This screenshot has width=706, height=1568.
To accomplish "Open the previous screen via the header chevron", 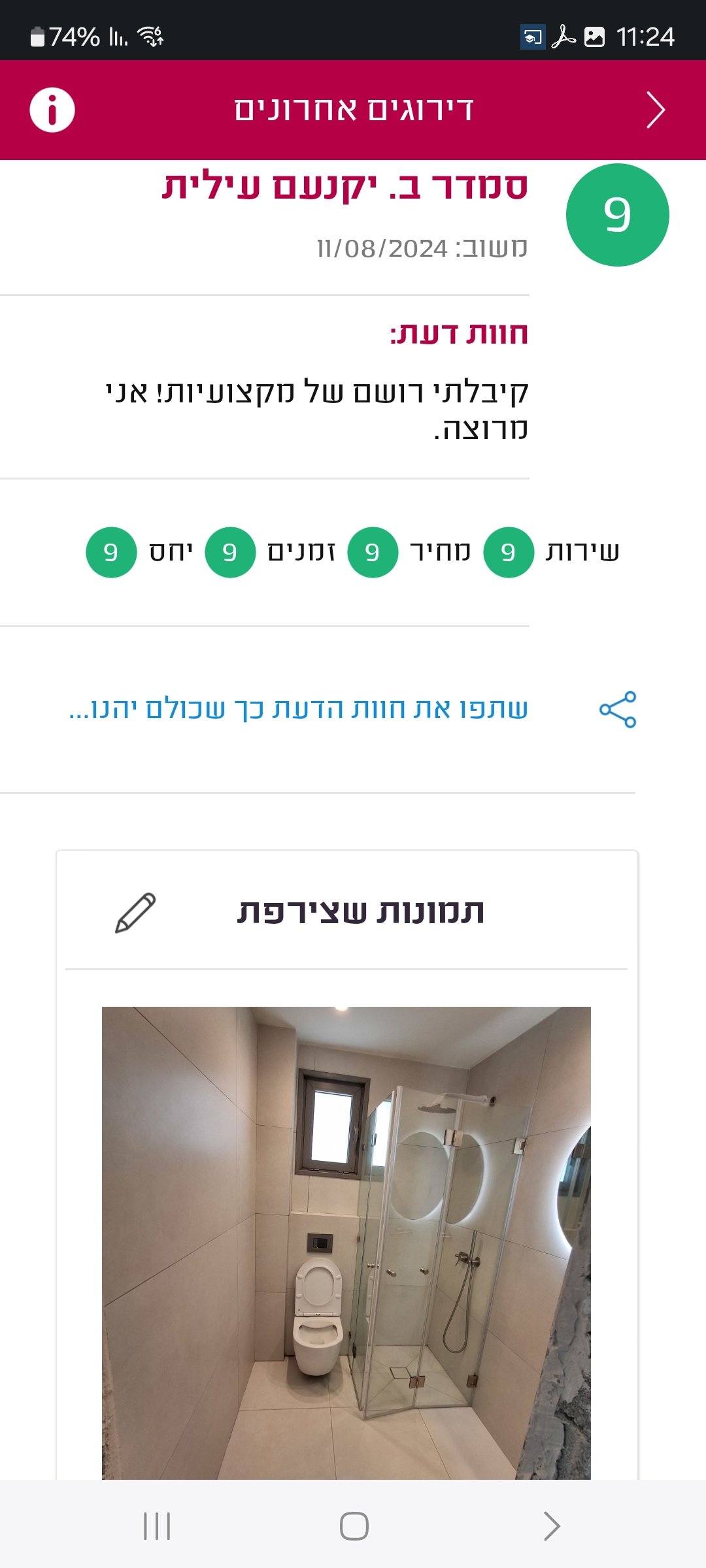I will click(x=656, y=110).
